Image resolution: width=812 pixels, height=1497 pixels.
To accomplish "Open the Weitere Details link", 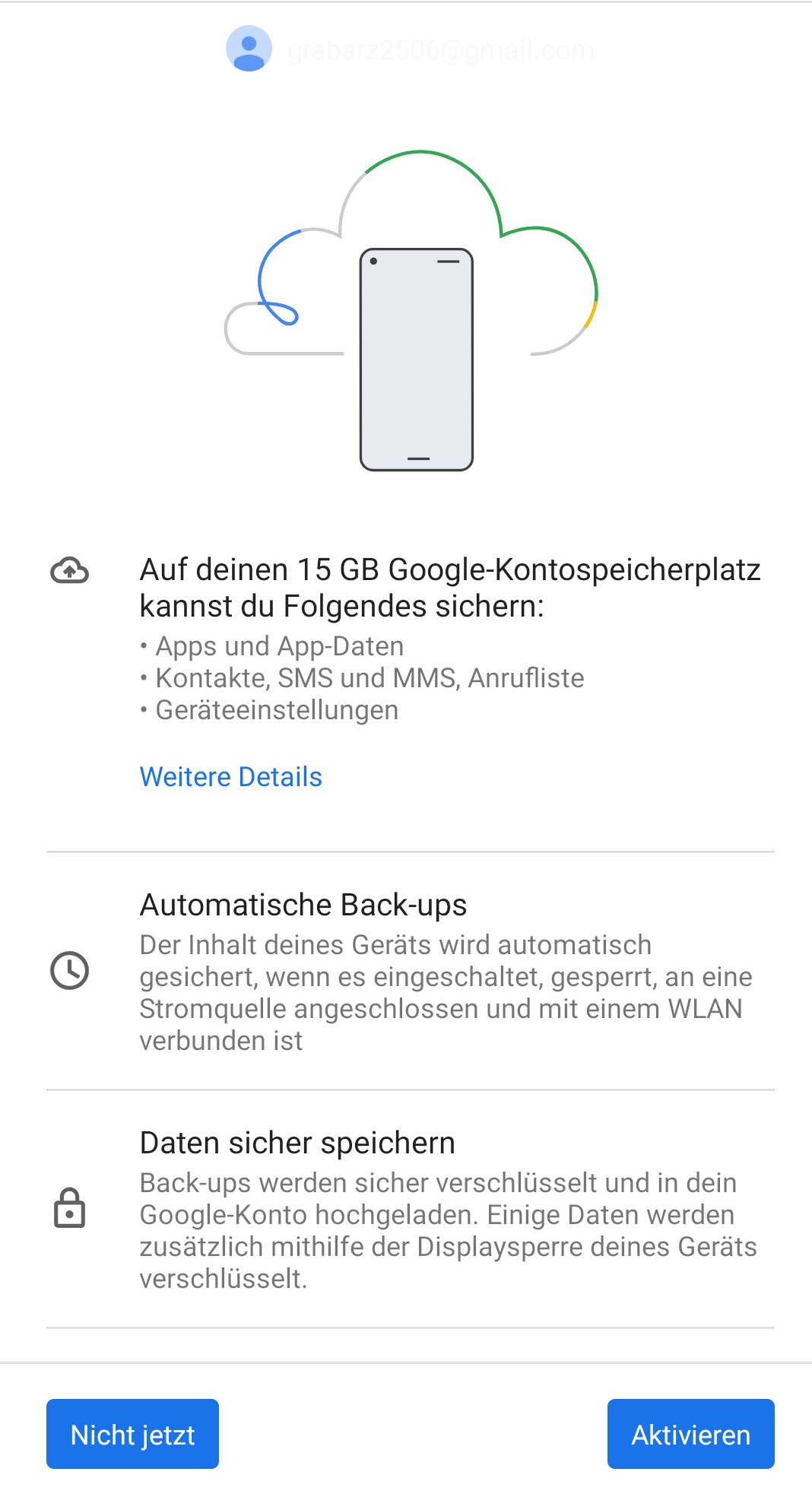I will (231, 777).
